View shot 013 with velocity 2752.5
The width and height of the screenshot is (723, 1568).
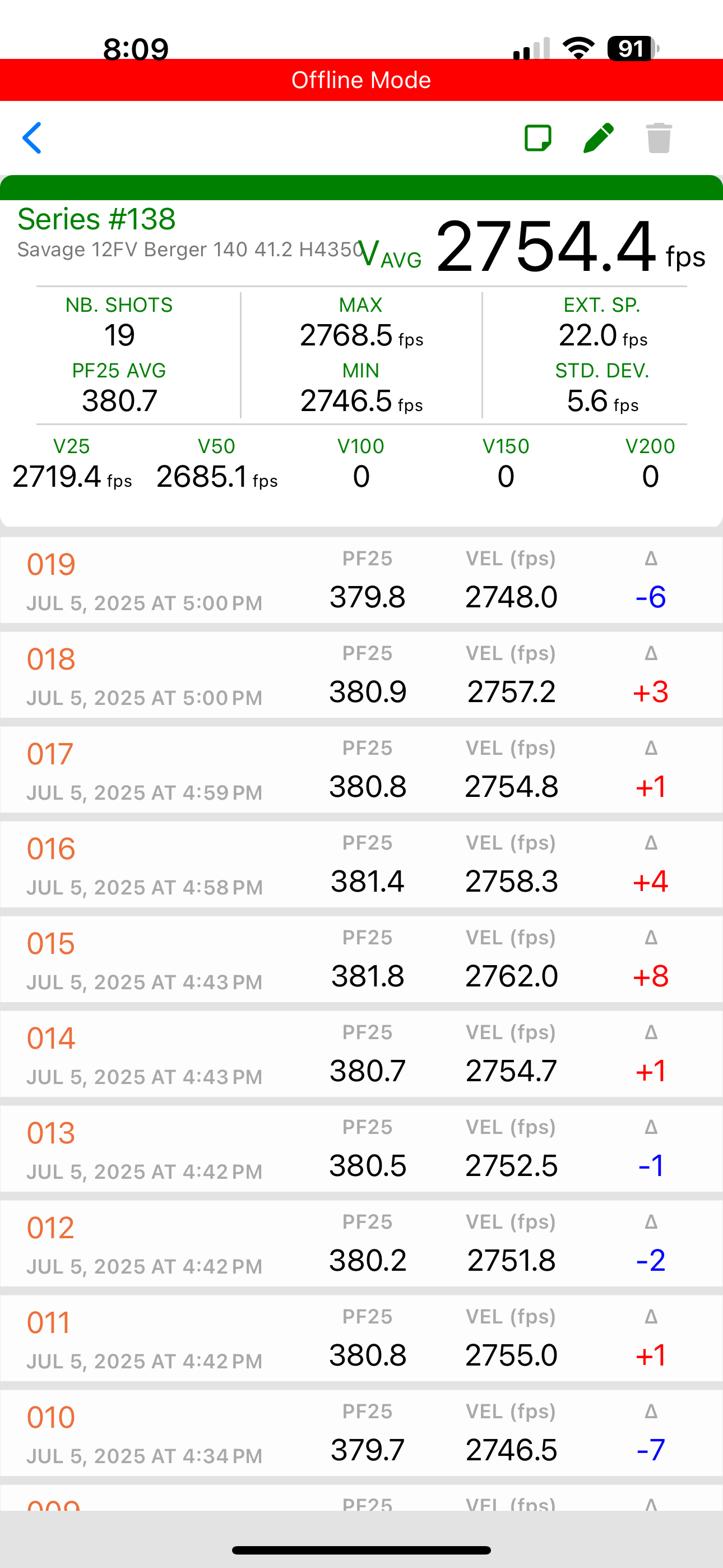(x=361, y=1149)
